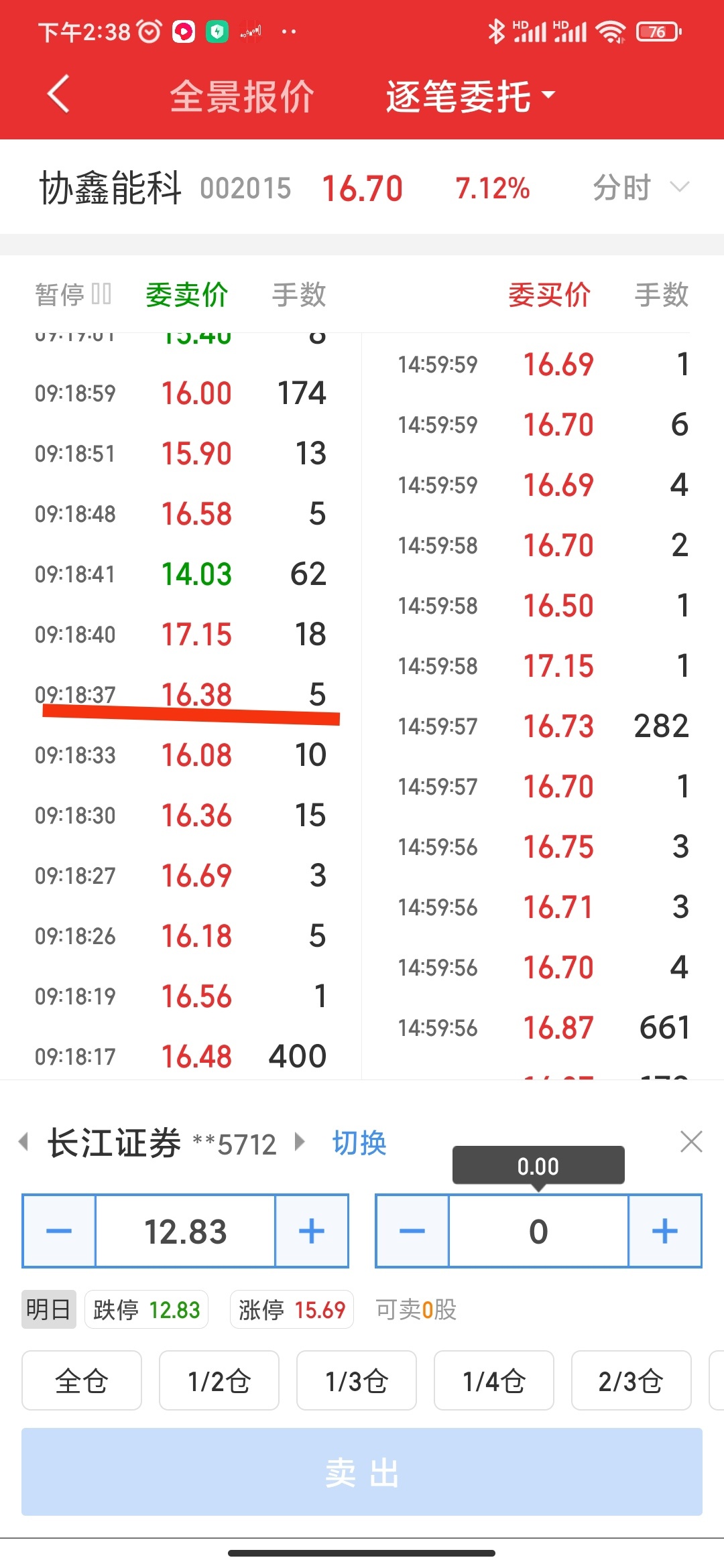Decrease the quantity with minus

click(412, 1231)
